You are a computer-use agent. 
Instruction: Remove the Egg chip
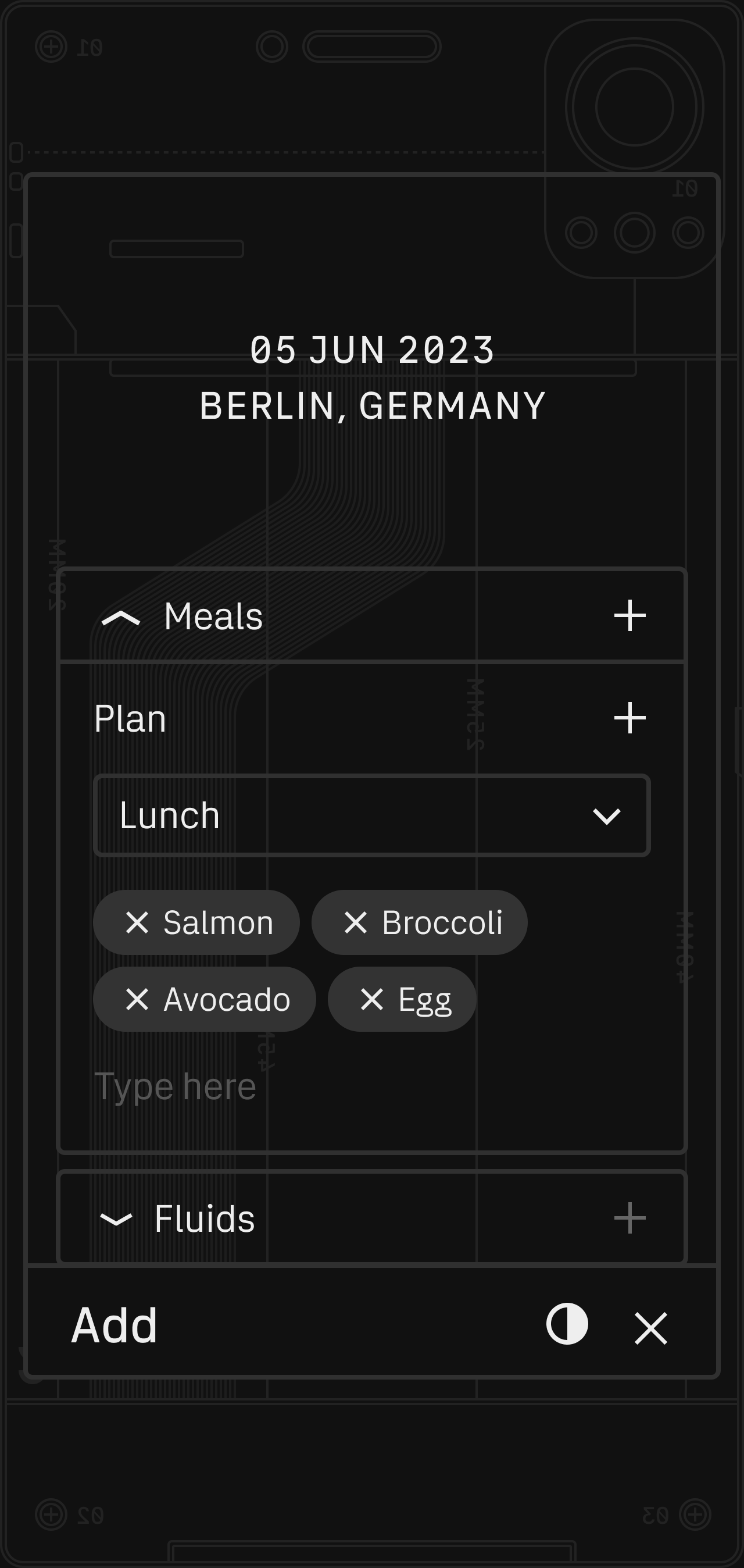(x=371, y=999)
